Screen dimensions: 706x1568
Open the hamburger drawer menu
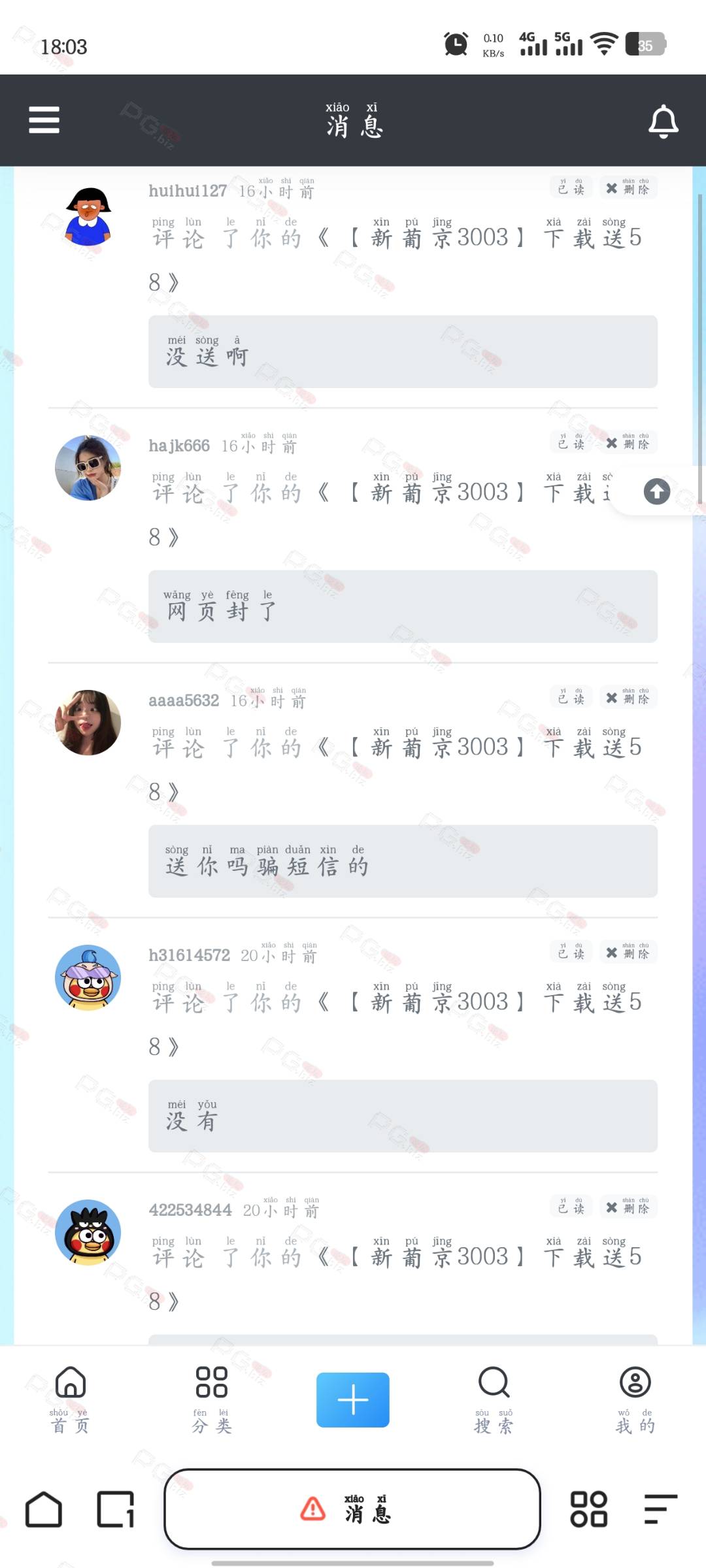click(x=44, y=120)
